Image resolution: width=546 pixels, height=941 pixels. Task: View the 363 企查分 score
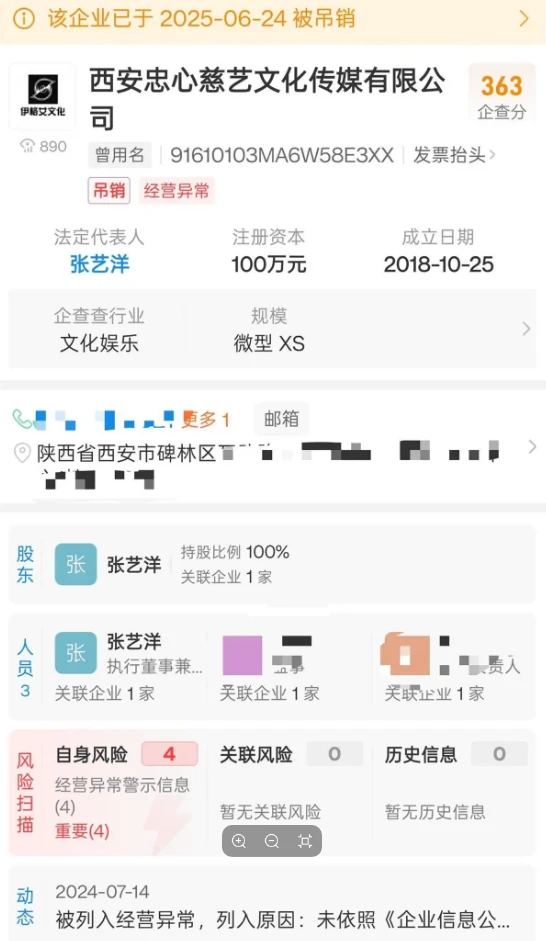pos(502,95)
